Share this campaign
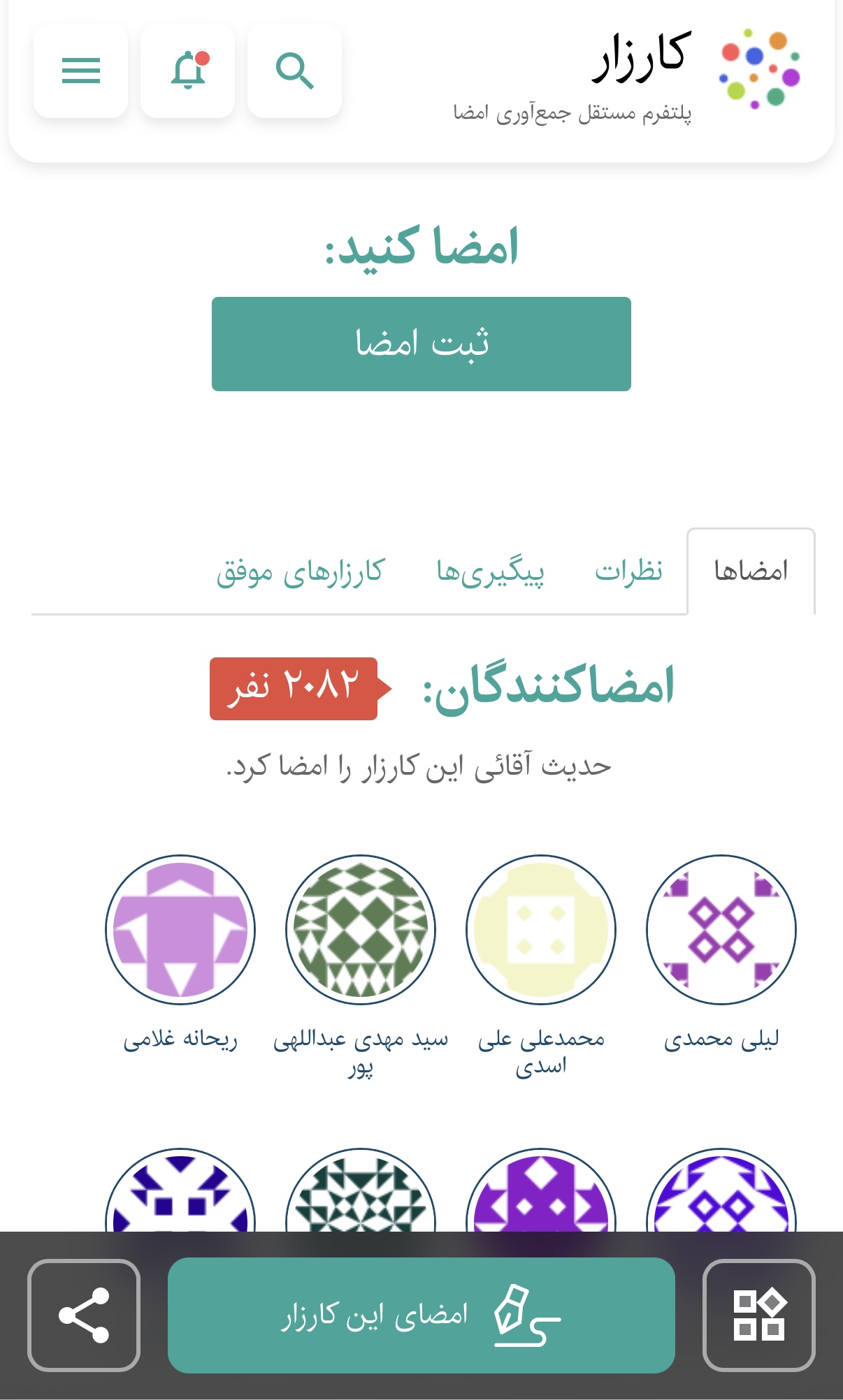 (84, 1315)
